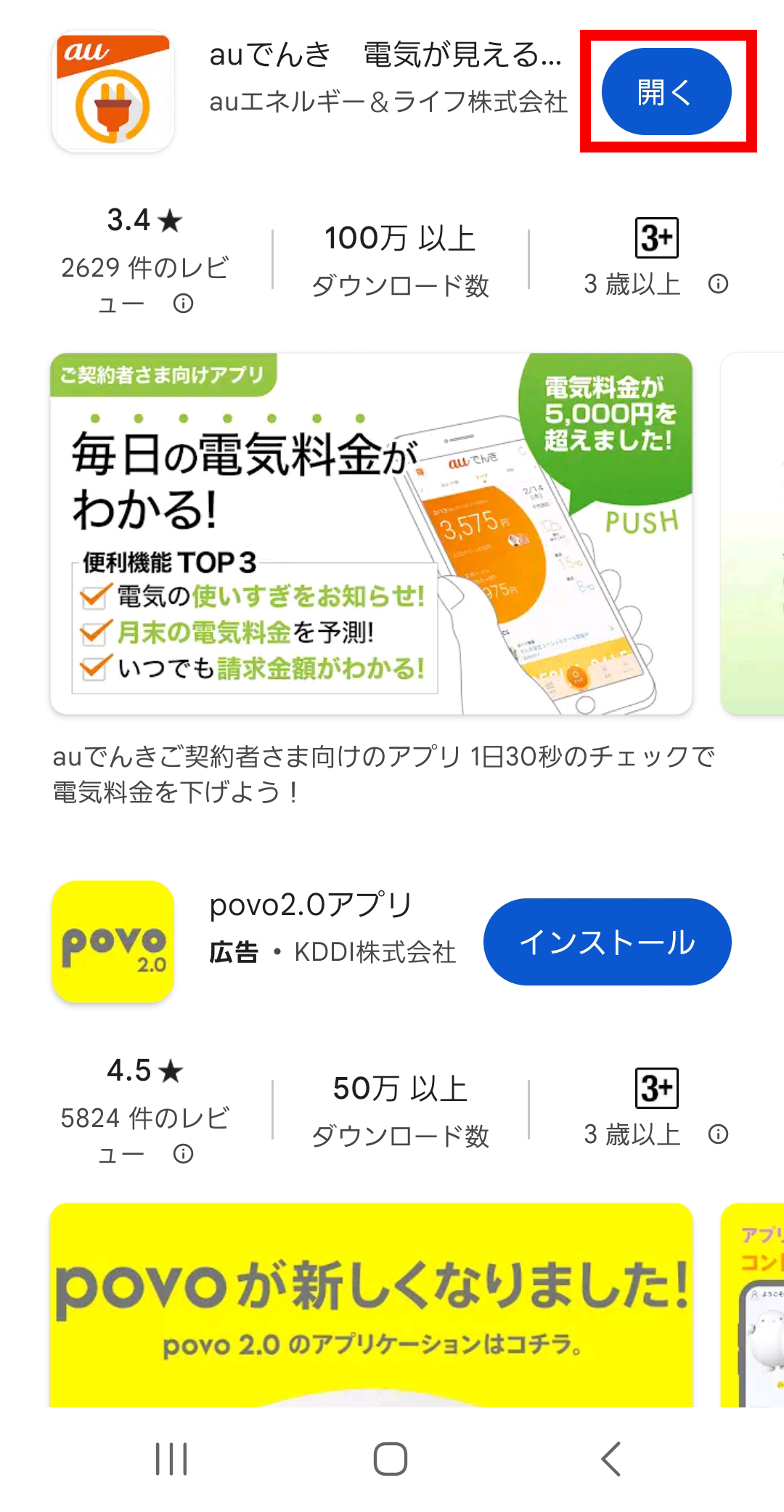Show review info for auでんき's 2629 reviews
This screenshot has width=784, height=1512.
[x=183, y=304]
